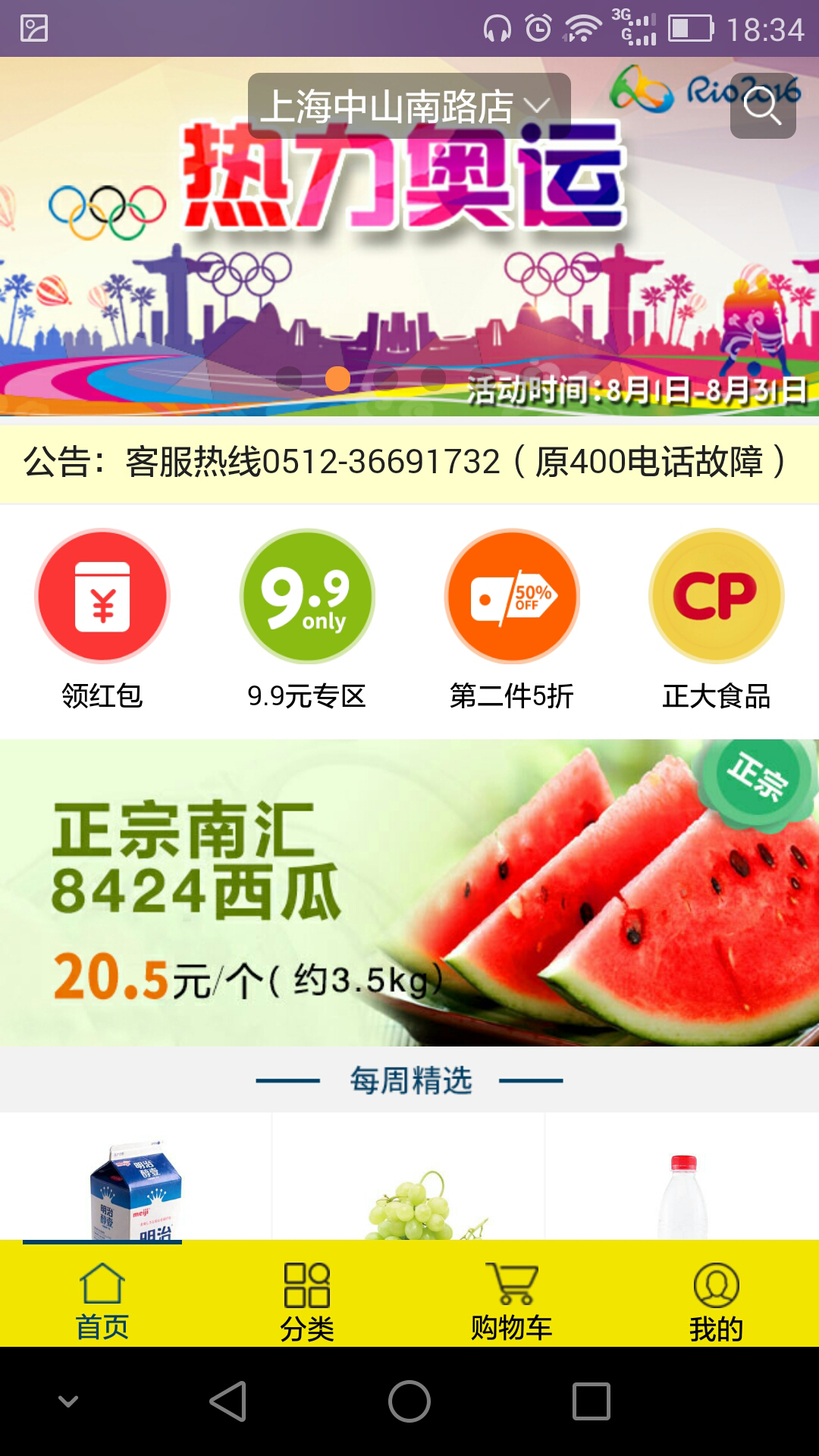
Task: Expand the 上海中山南路店 store selector
Action: click(409, 106)
